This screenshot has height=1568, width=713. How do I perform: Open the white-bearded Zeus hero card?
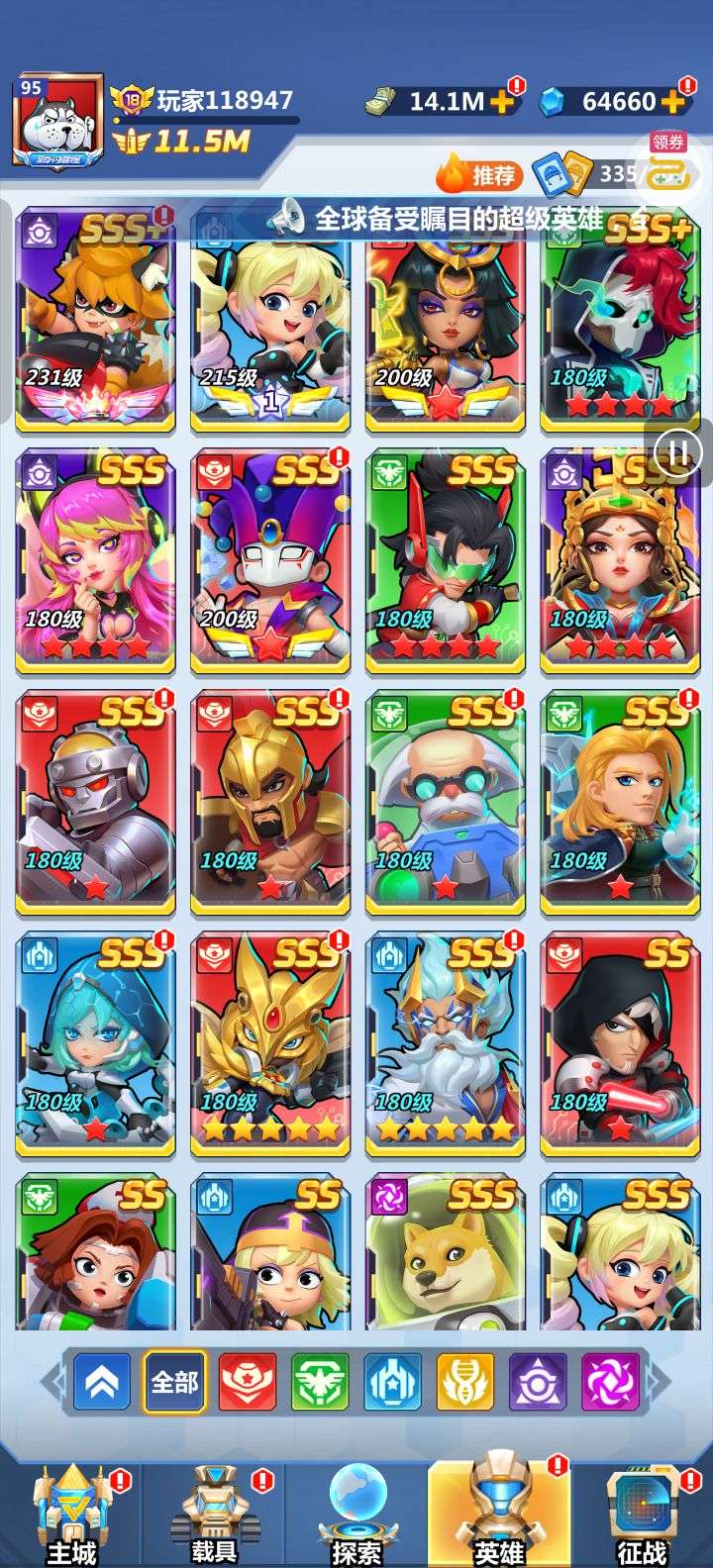[445, 1044]
